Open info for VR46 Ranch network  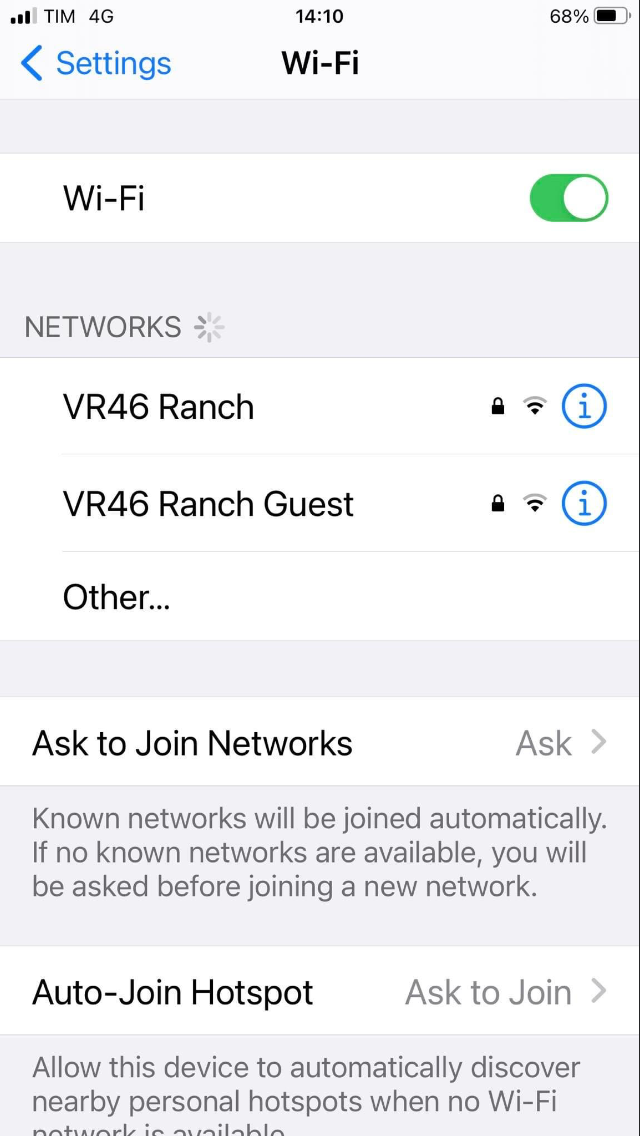[584, 407]
